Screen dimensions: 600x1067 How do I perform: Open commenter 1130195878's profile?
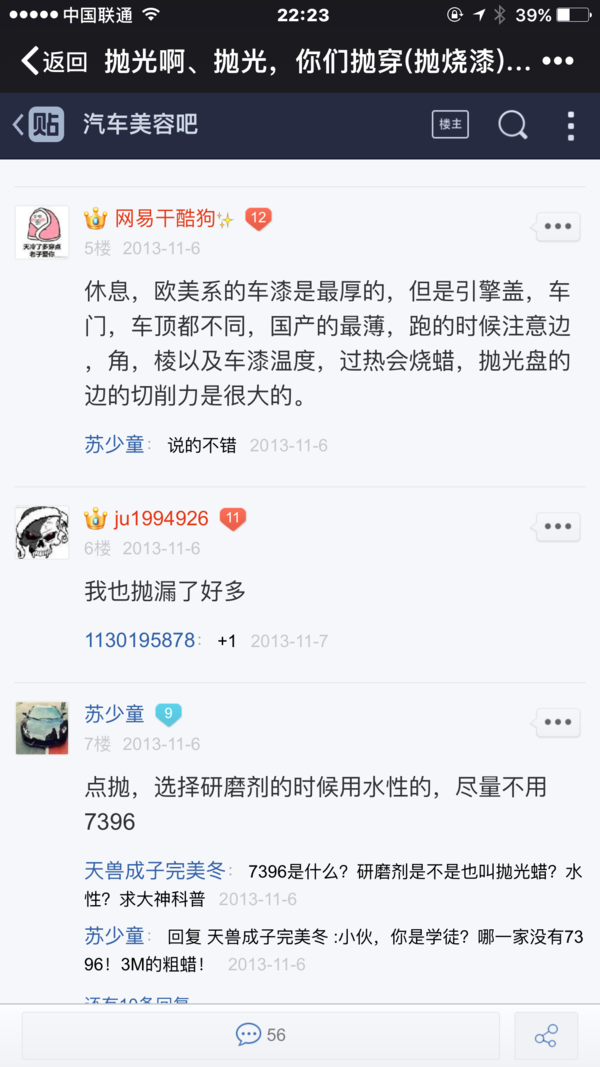140,640
